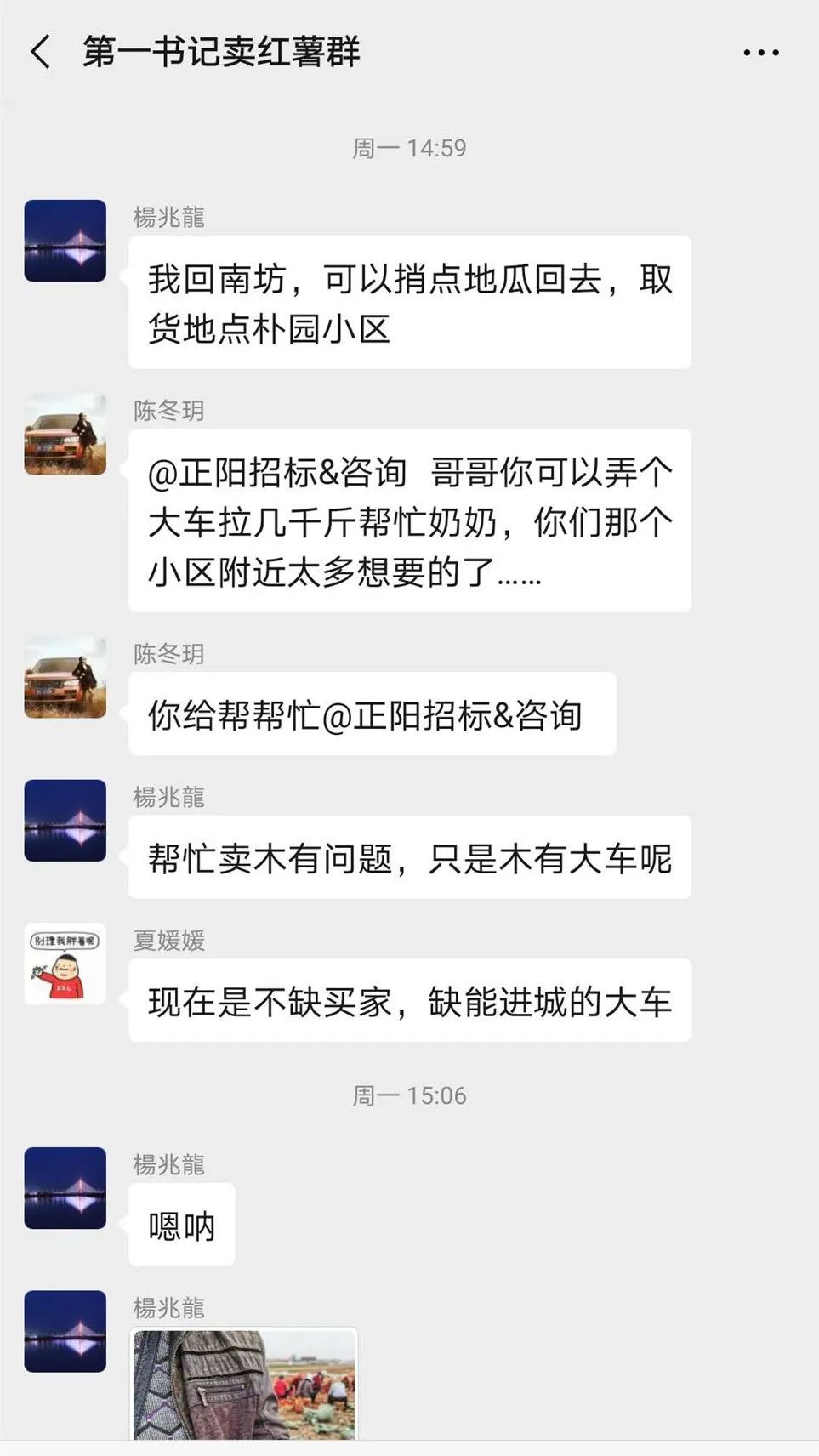Tap 陈冬玥's car avatar on her first message

65,441
